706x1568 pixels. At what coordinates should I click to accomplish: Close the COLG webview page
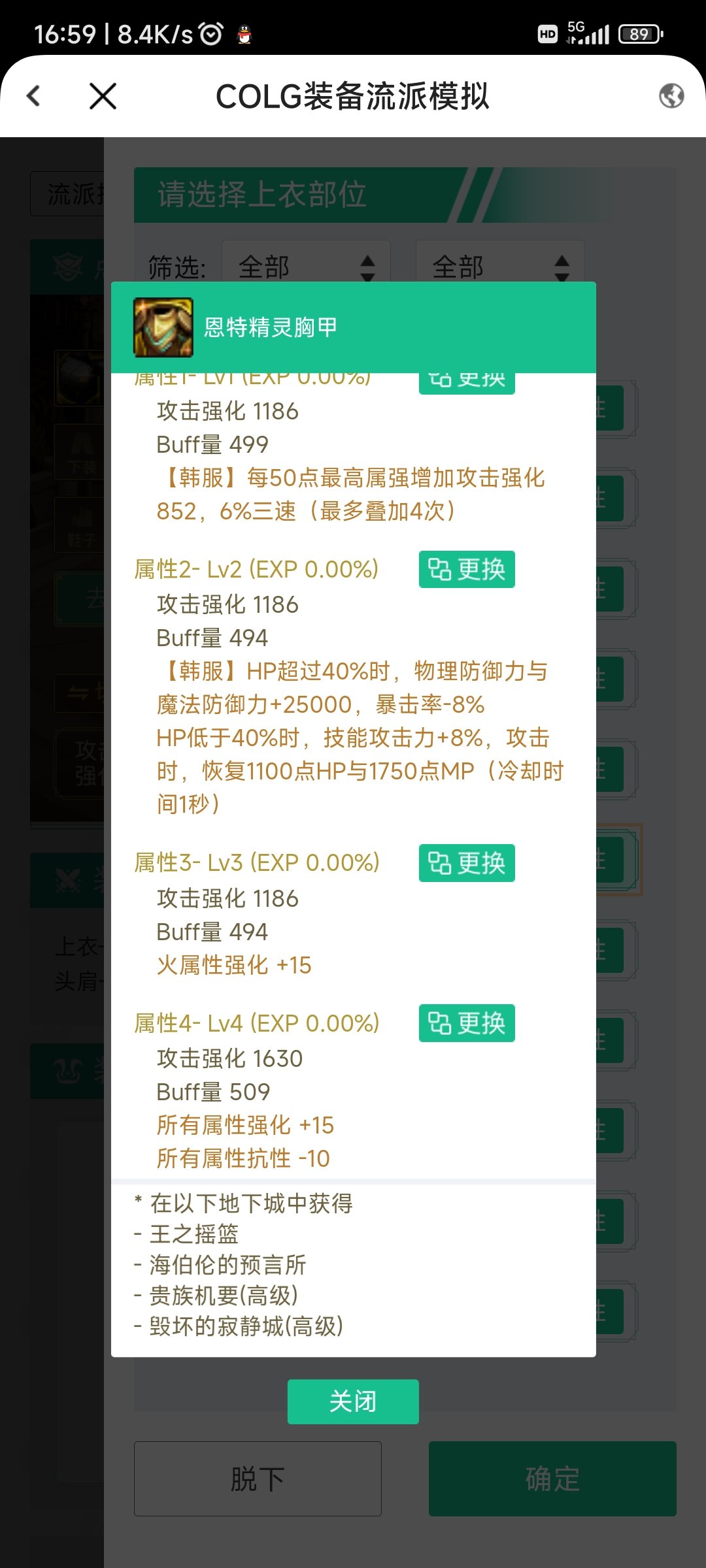[103, 96]
